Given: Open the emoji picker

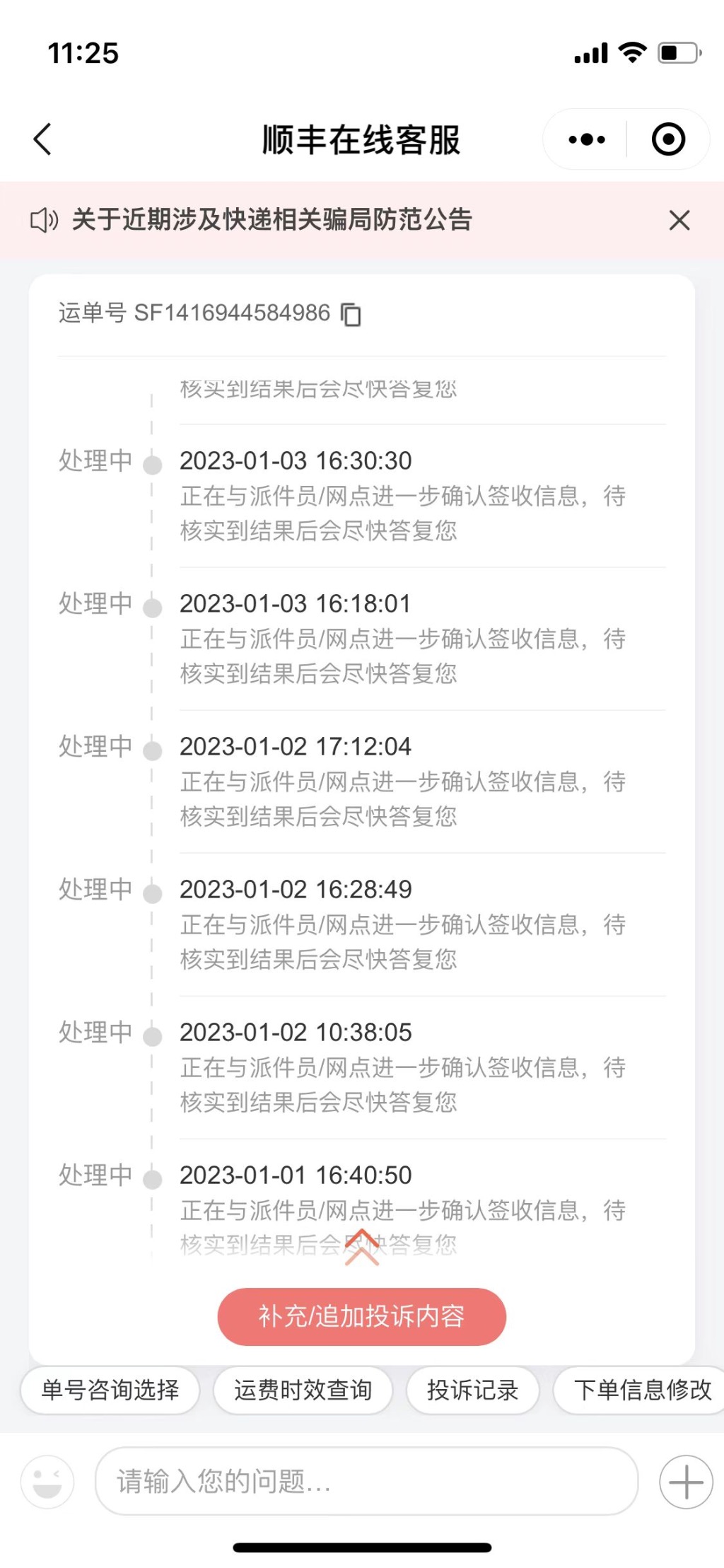Looking at the screenshot, I should click(47, 1481).
